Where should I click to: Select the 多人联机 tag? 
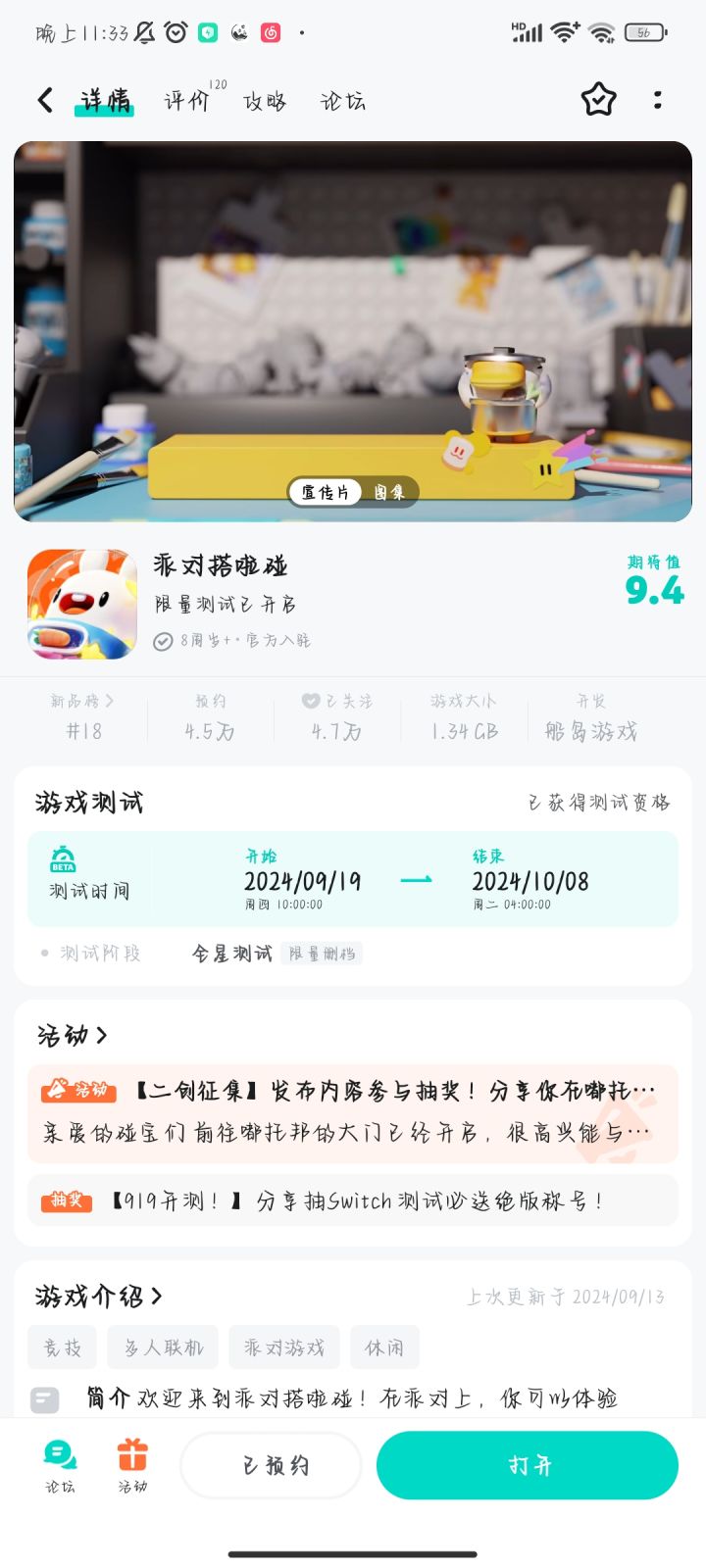click(x=162, y=1347)
